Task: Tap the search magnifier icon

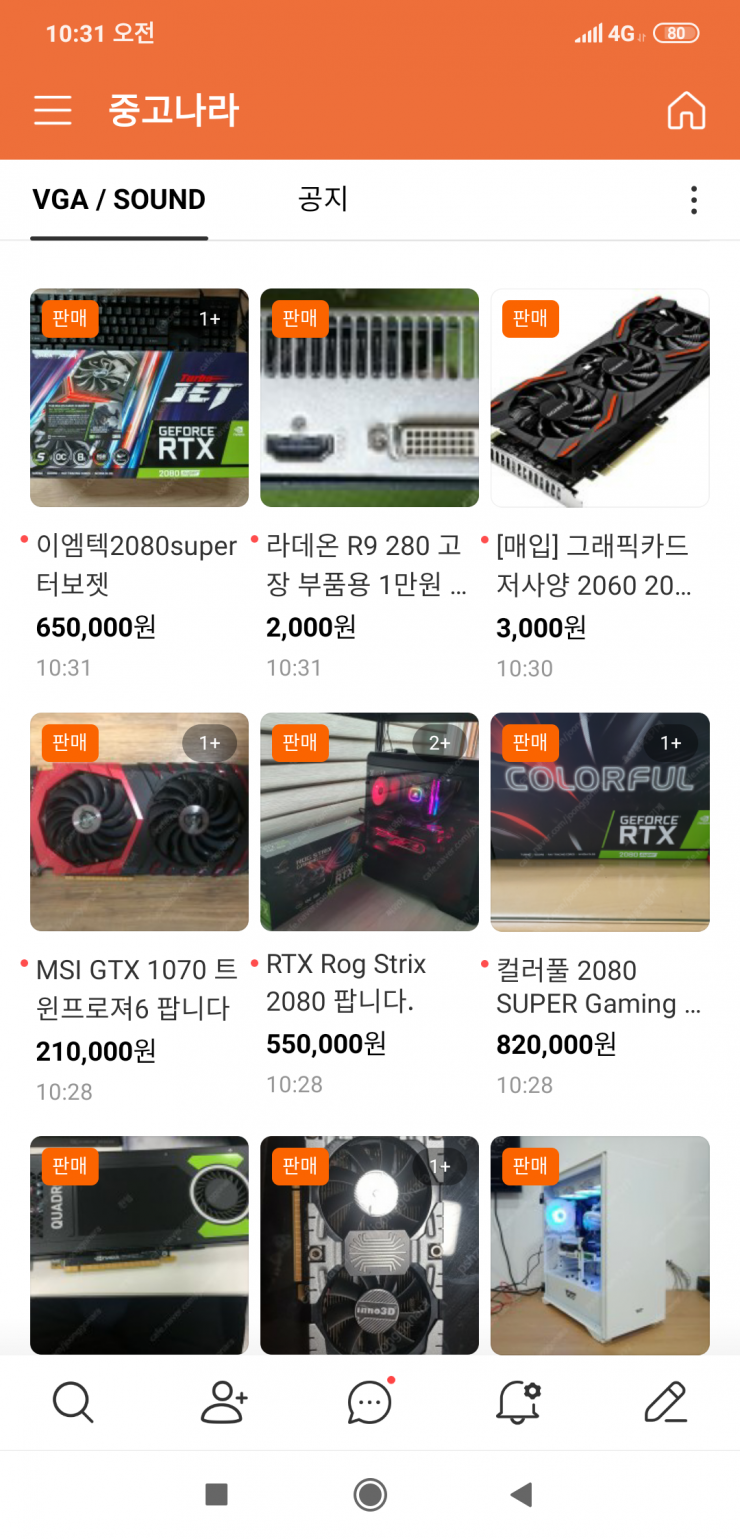Action: click(x=73, y=1402)
